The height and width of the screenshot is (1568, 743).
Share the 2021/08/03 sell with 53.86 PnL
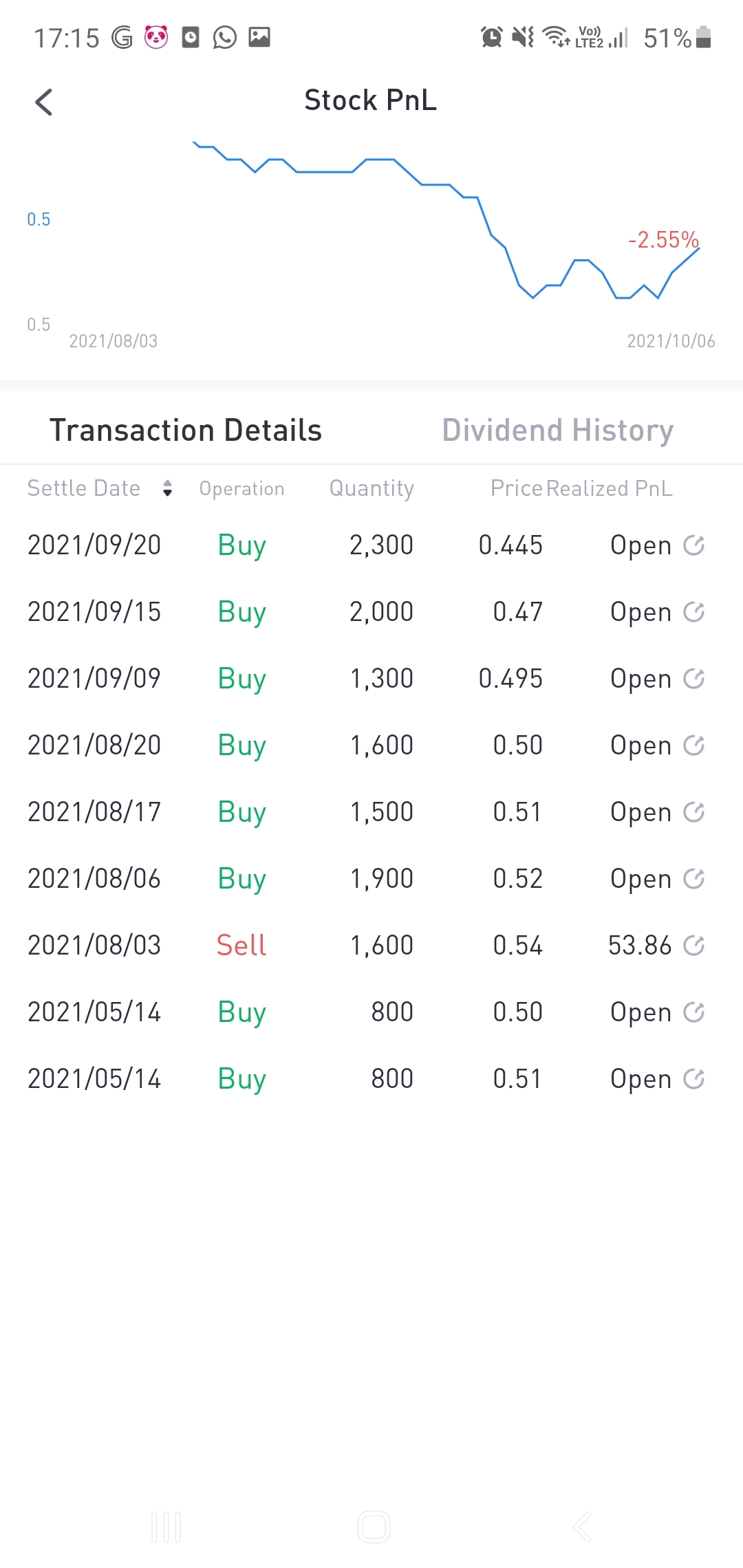pos(693,946)
